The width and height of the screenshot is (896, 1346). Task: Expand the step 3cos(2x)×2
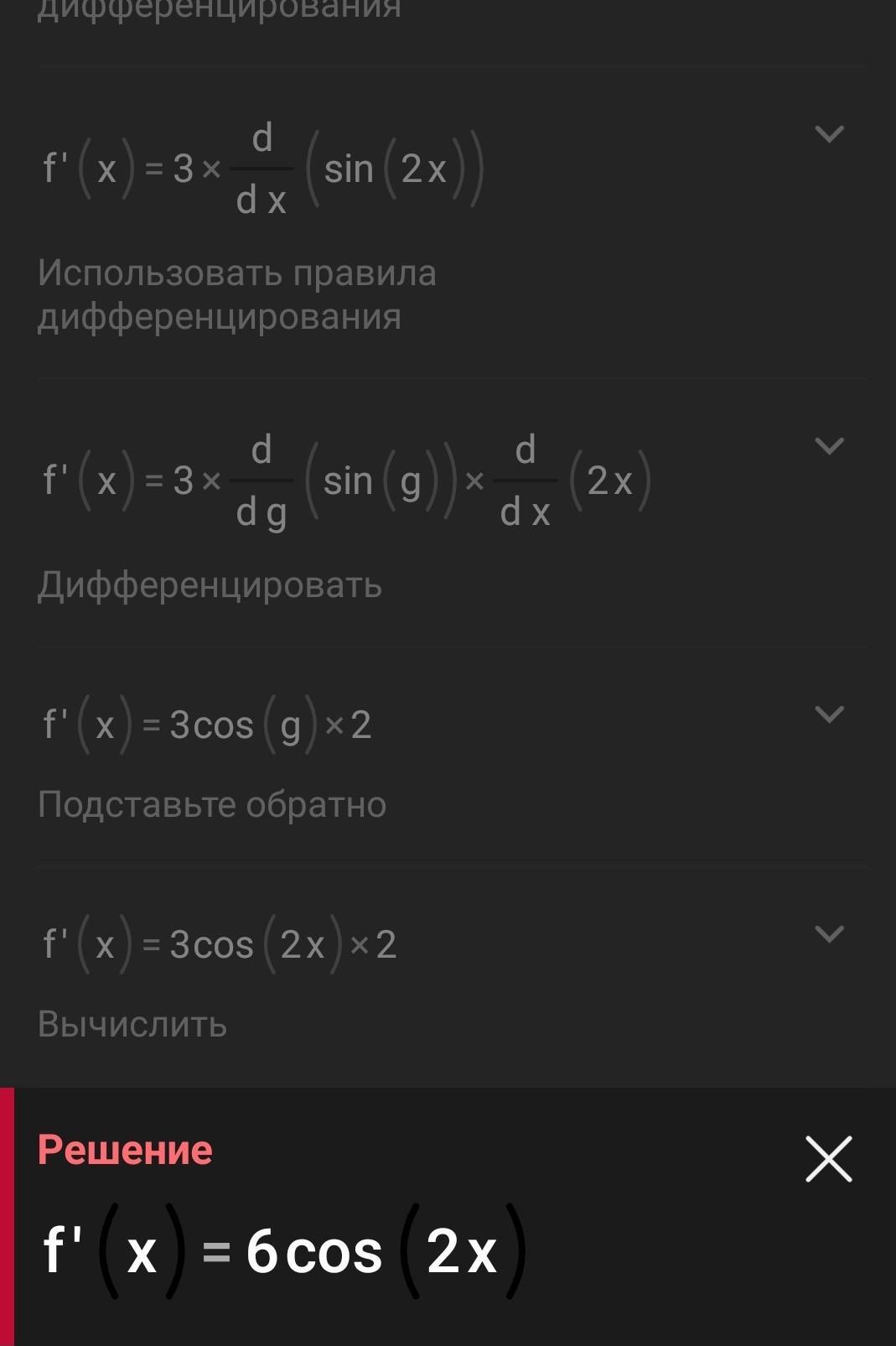[x=829, y=934]
